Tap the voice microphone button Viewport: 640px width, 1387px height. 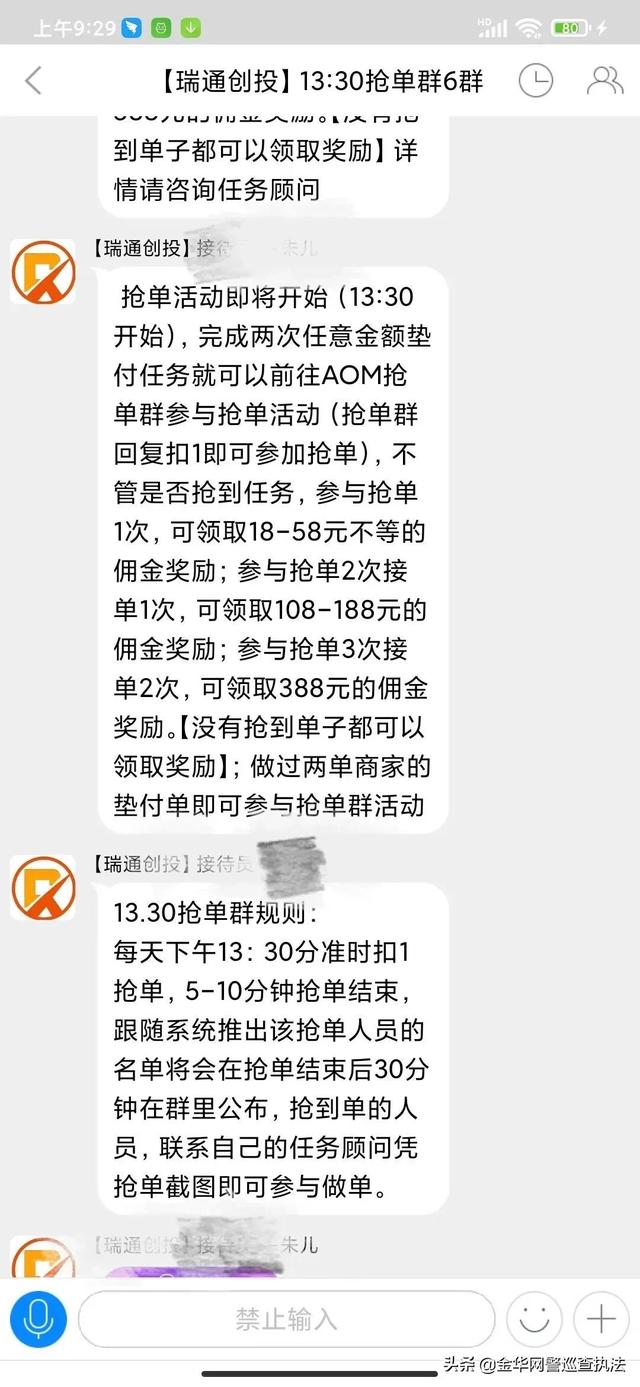click(38, 1319)
